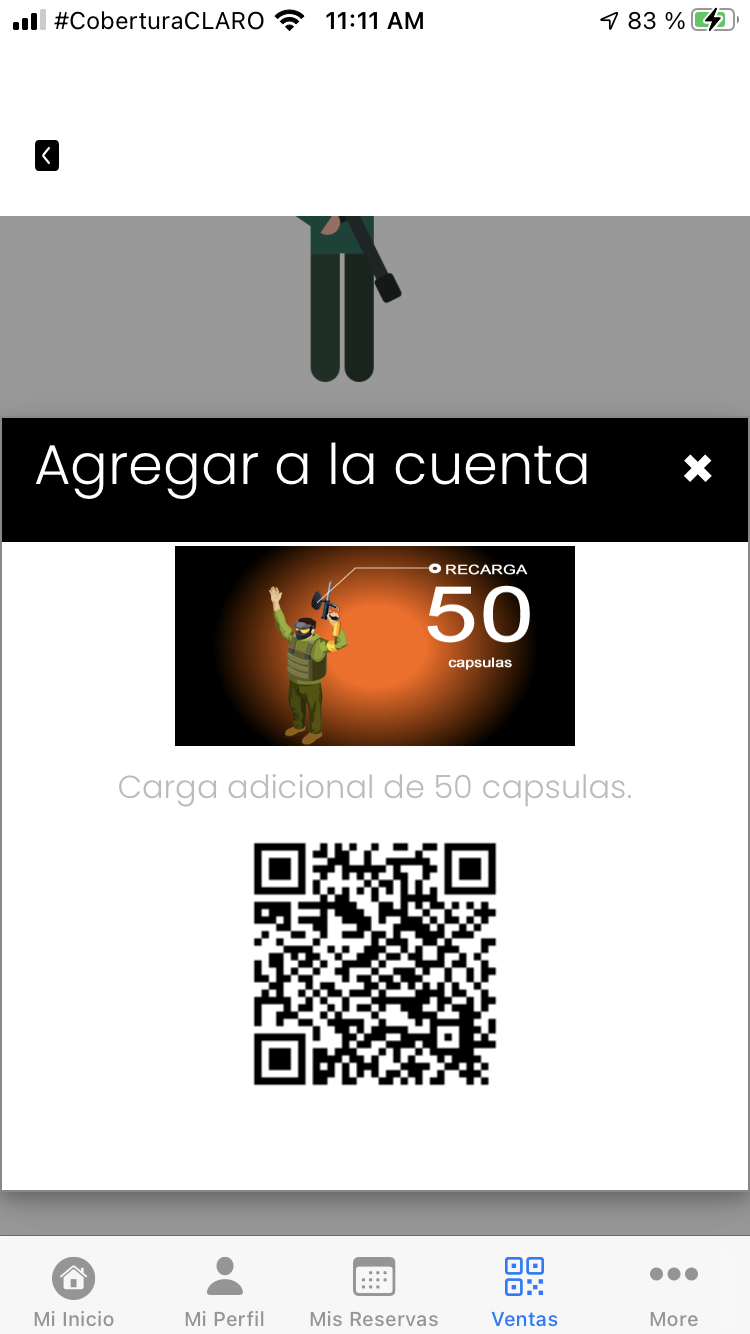The height and width of the screenshot is (1334, 750).
Task: Open the Mi Perfil tab
Action: coord(224,1291)
